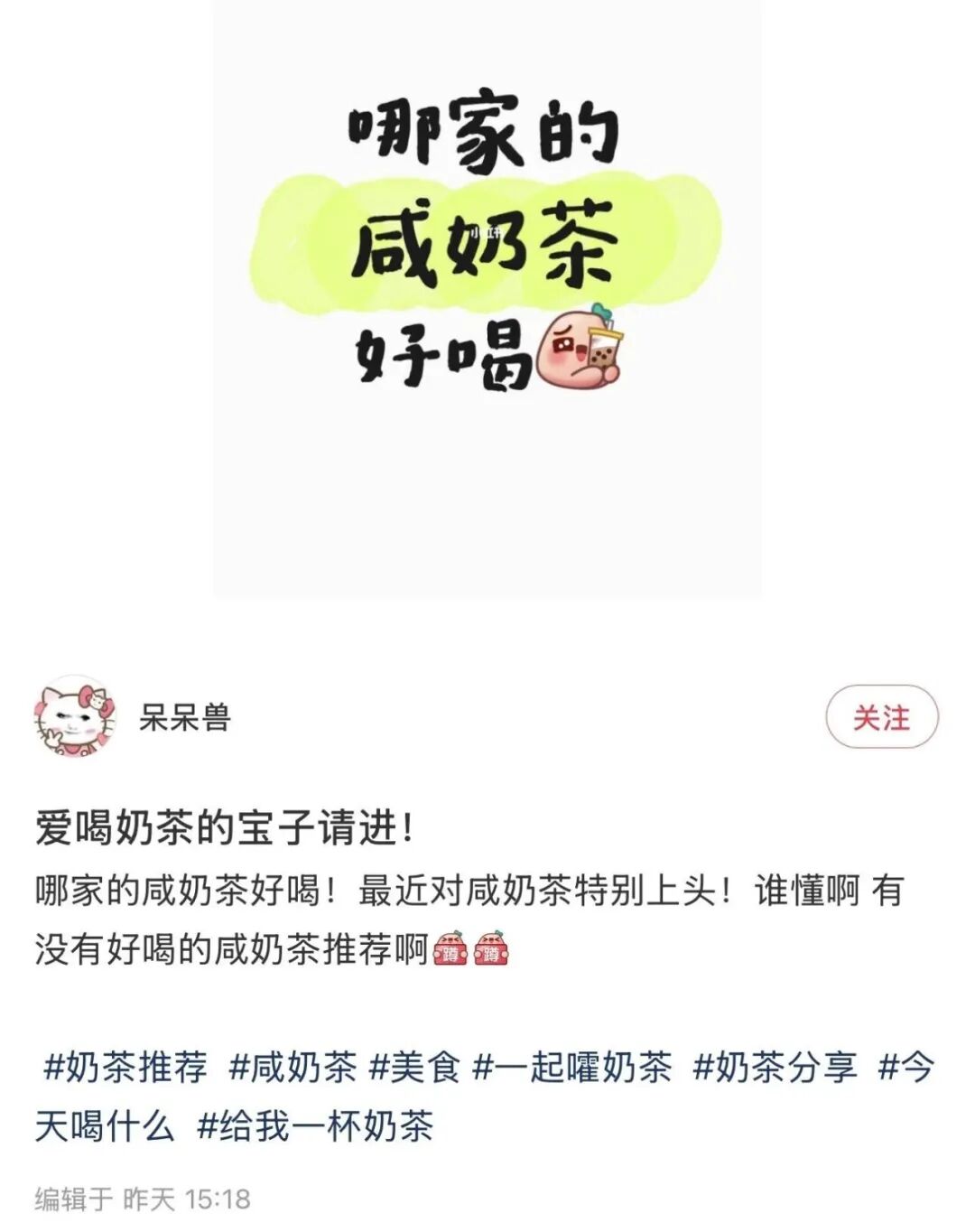Click the peach character sticker

point(564,354)
